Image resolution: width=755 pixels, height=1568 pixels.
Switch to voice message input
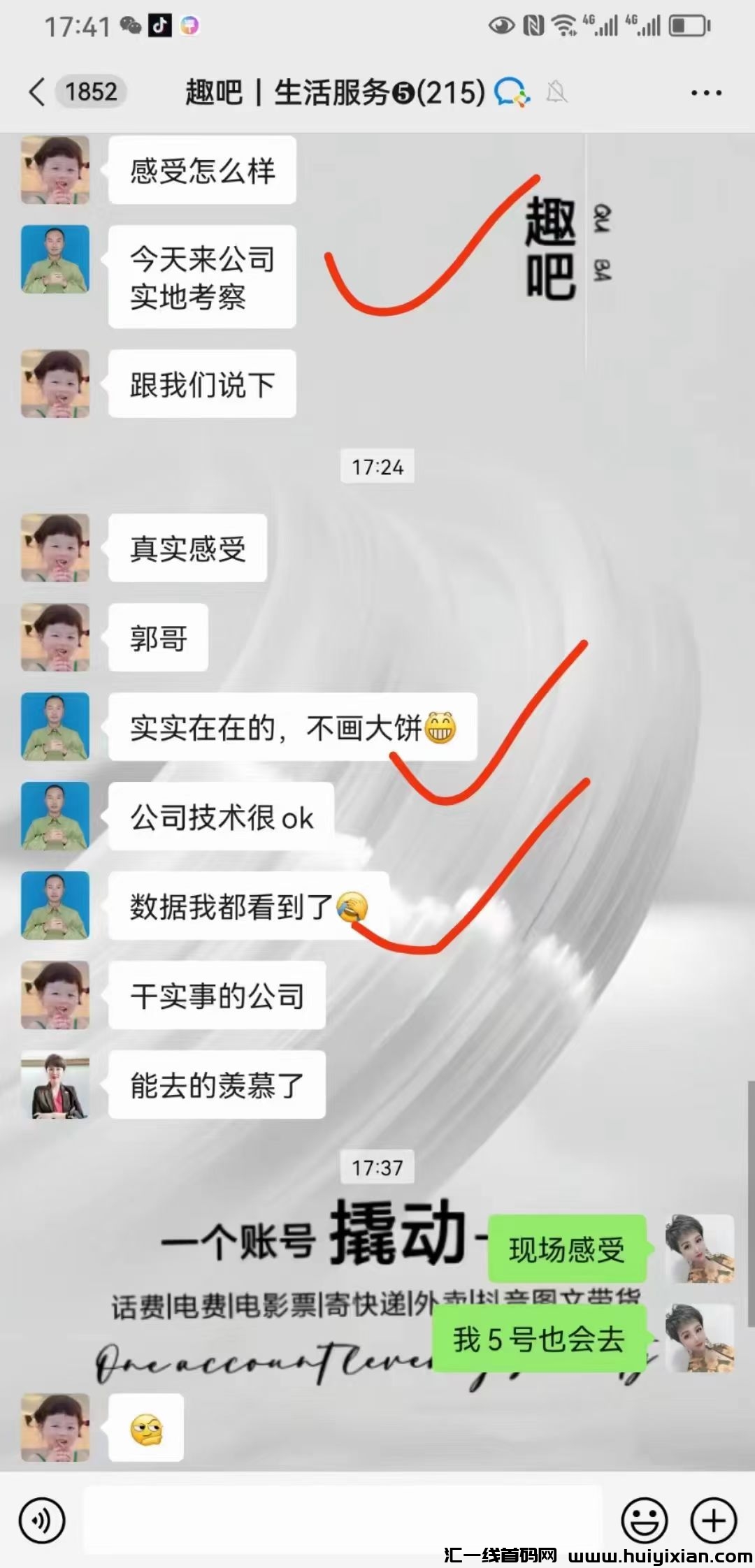coord(42,1520)
